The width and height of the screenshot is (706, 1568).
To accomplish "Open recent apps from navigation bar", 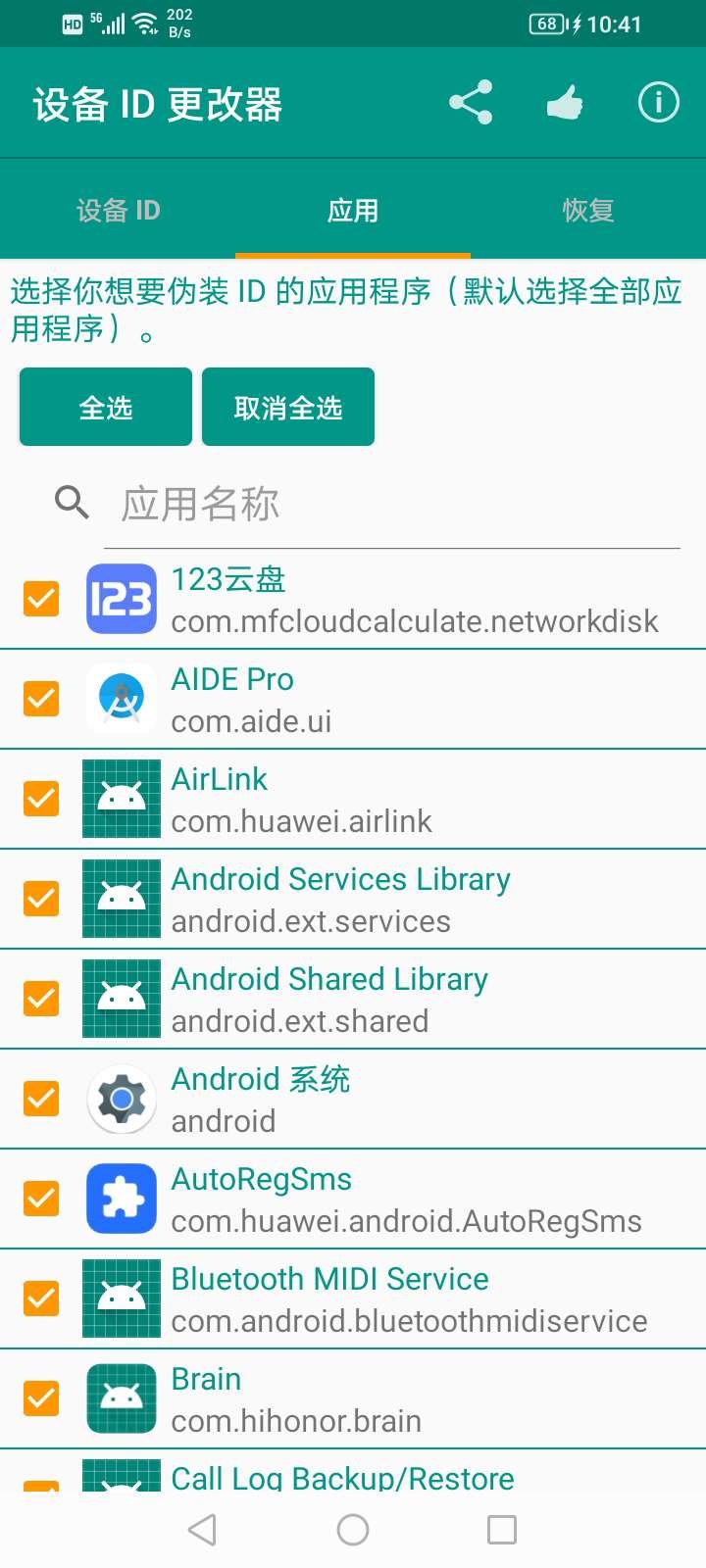I will tap(502, 1530).
